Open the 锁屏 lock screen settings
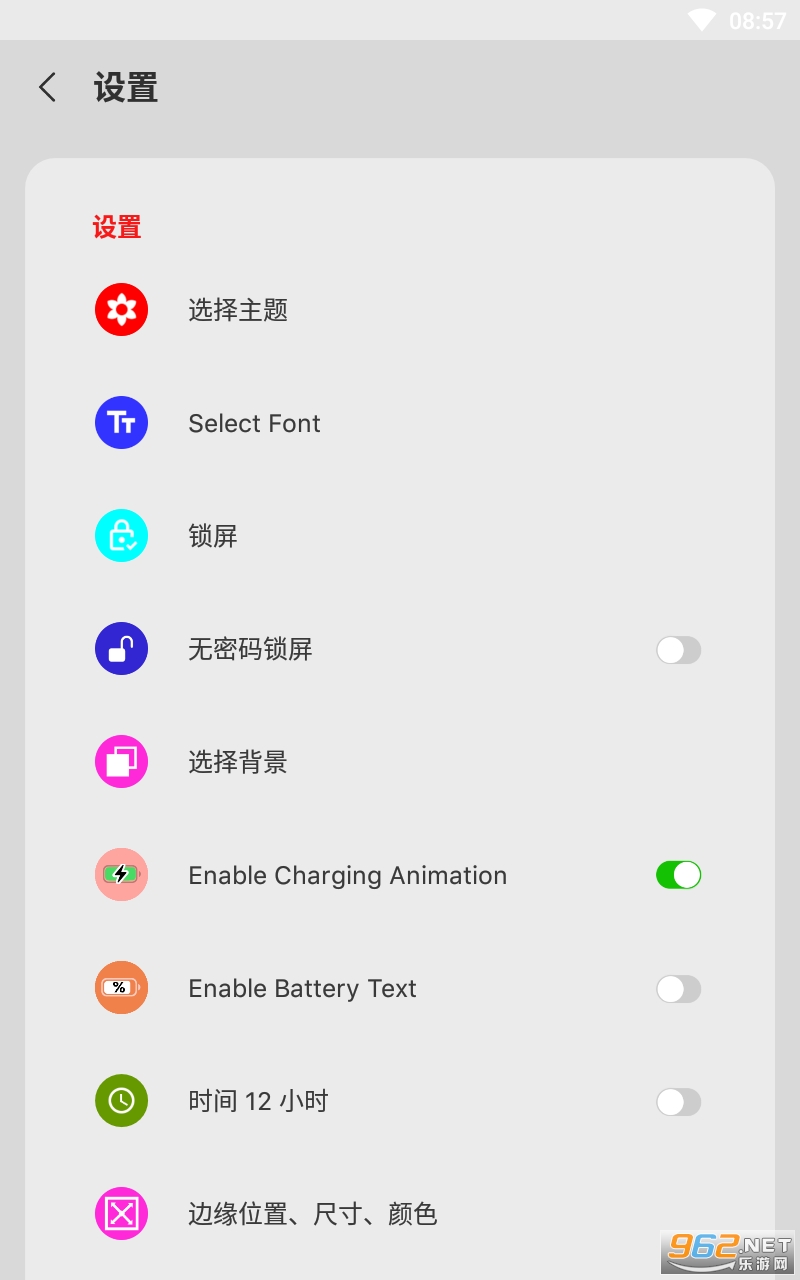Viewport: 800px width, 1280px height. coord(213,536)
